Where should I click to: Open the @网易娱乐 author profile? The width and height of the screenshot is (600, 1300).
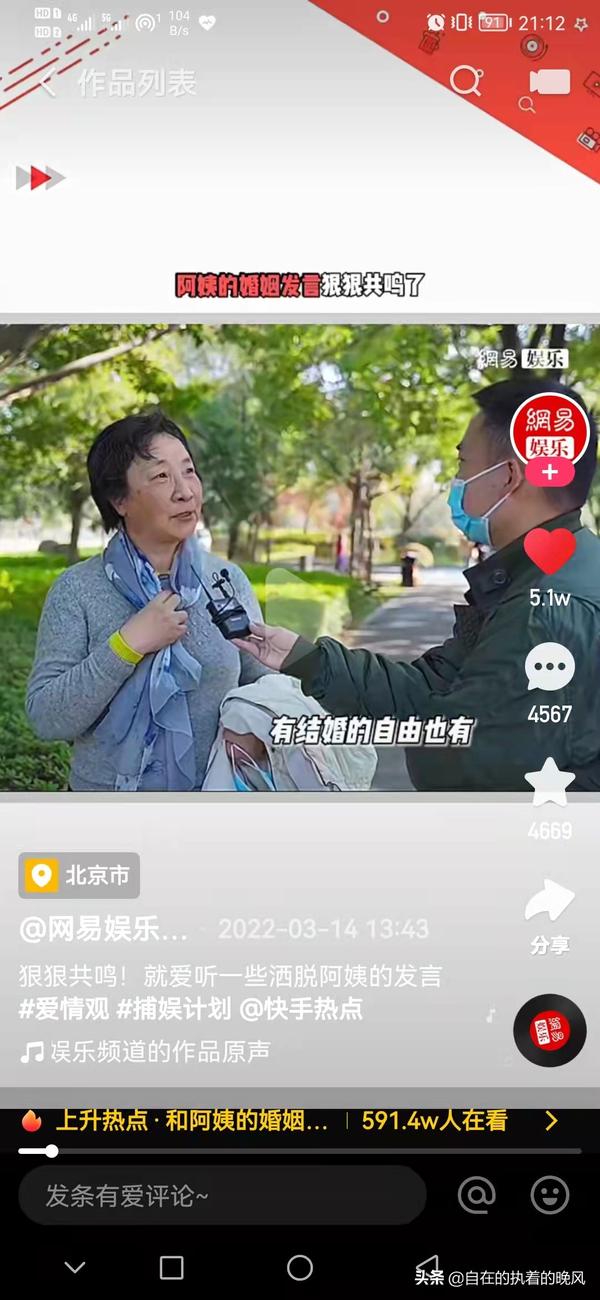click(x=104, y=929)
